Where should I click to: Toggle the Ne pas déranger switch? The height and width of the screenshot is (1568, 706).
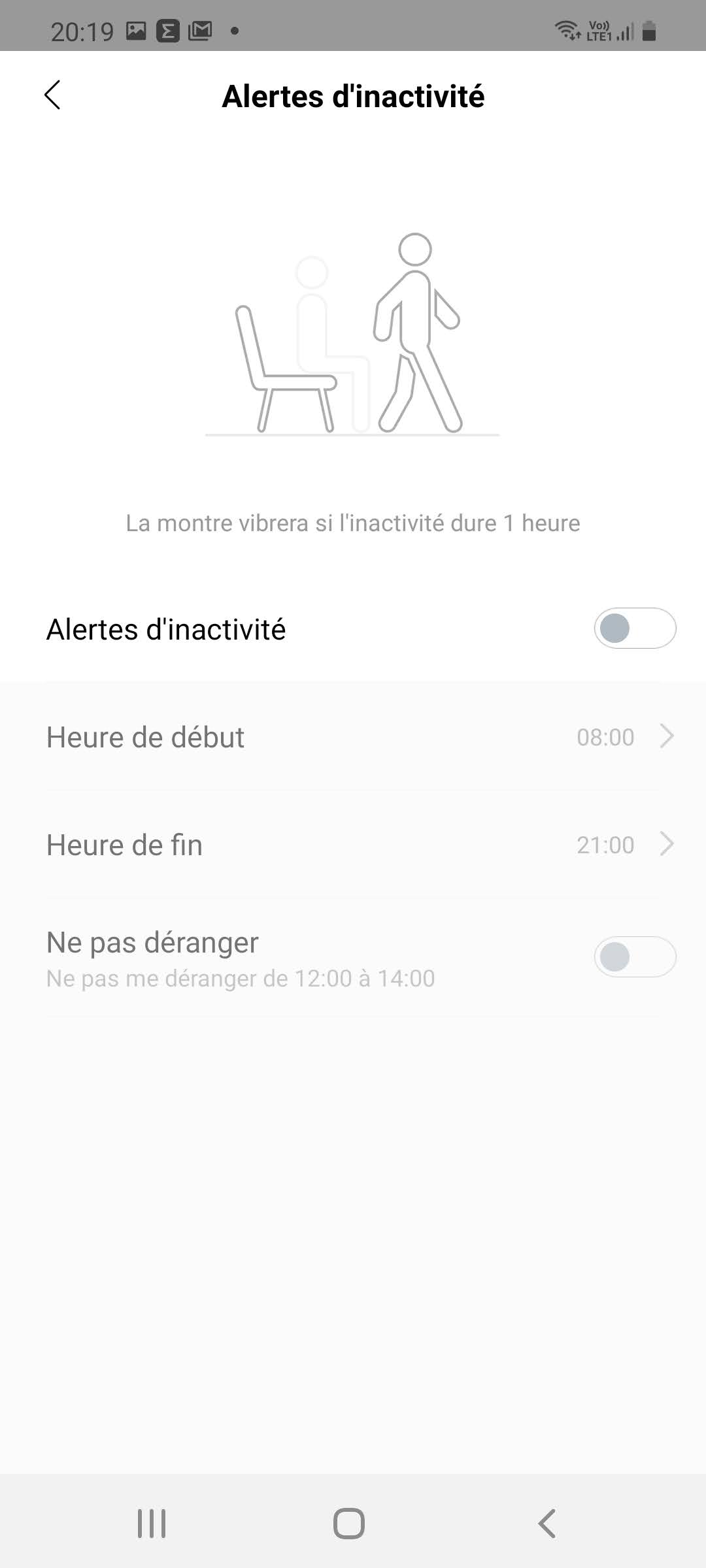pyautogui.click(x=634, y=957)
